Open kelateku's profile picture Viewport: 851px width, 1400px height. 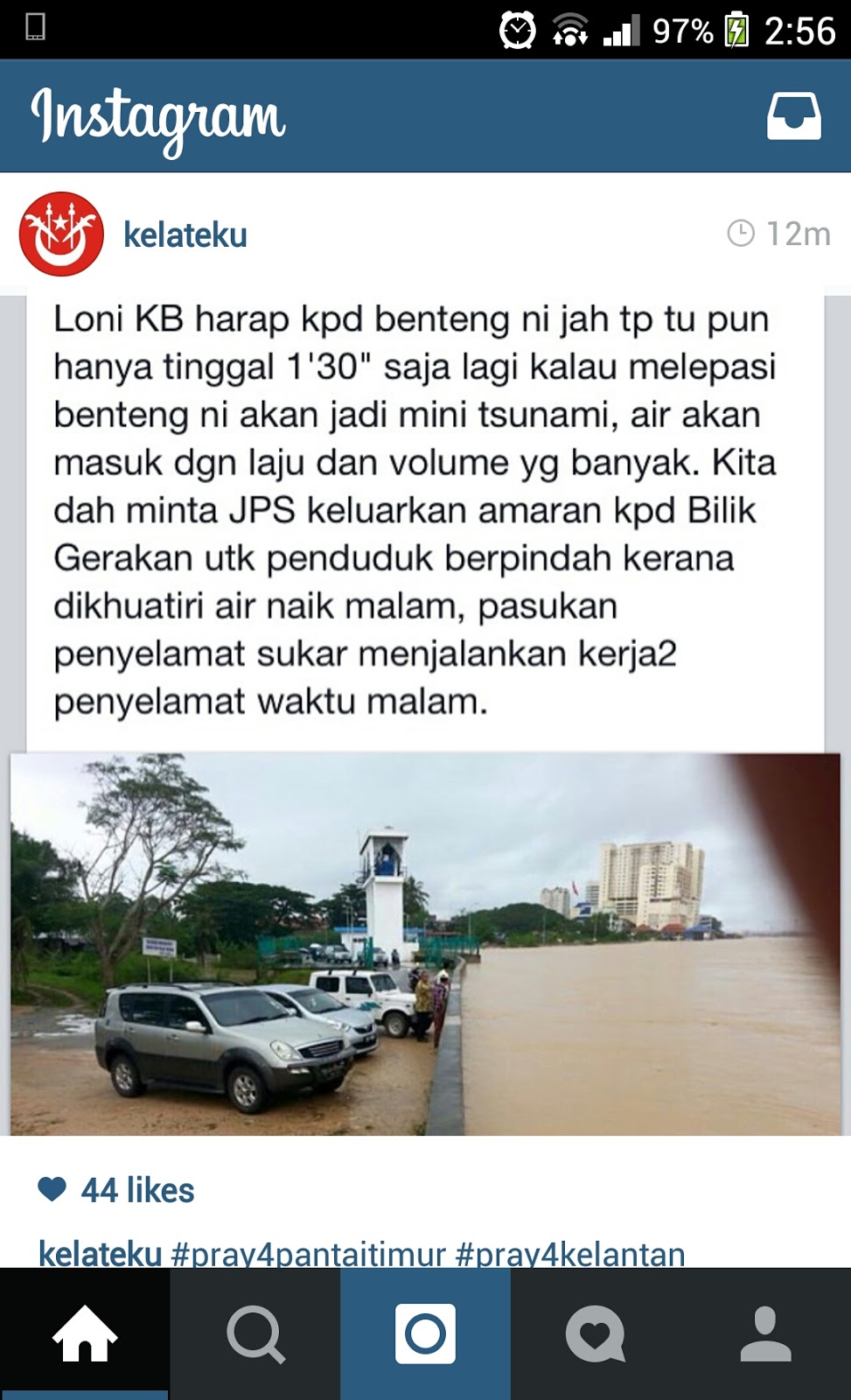pyautogui.click(x=61, y=234)
